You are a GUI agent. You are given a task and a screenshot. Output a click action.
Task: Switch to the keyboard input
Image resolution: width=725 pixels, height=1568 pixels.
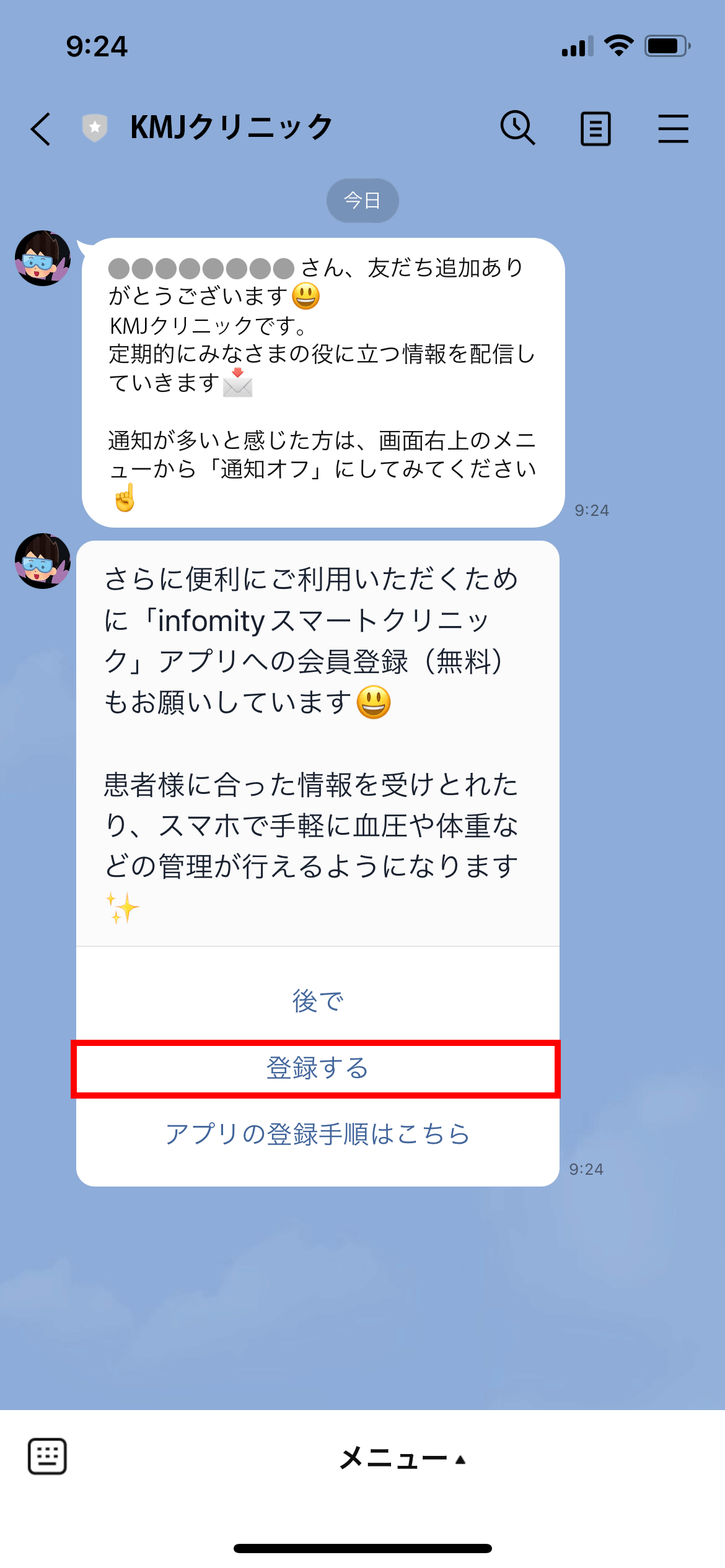[47, 1456]
